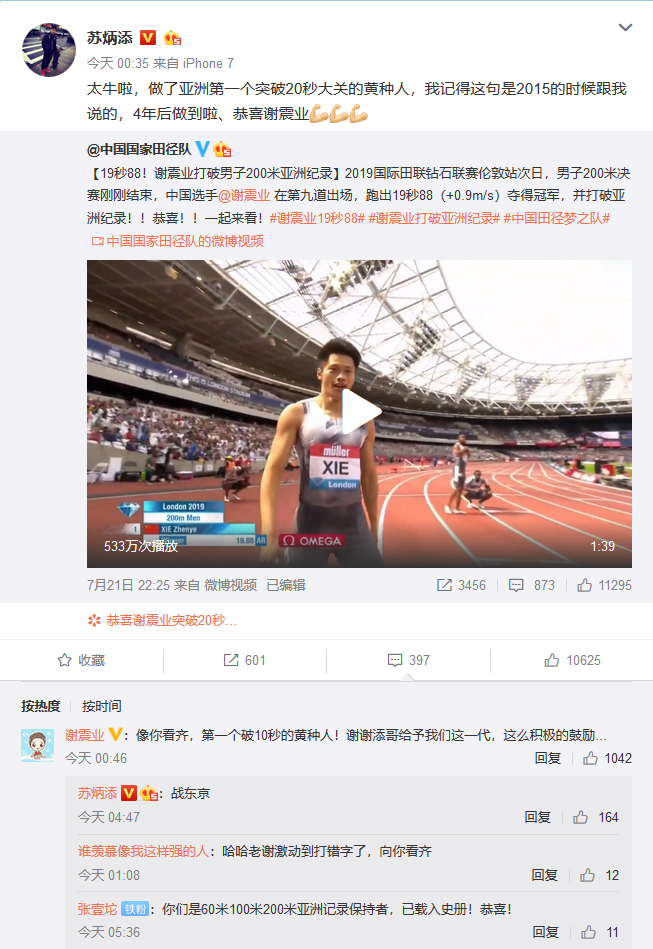653x949 pixels.
Task: Expand the post options chevron
Action: click(625, 28)
